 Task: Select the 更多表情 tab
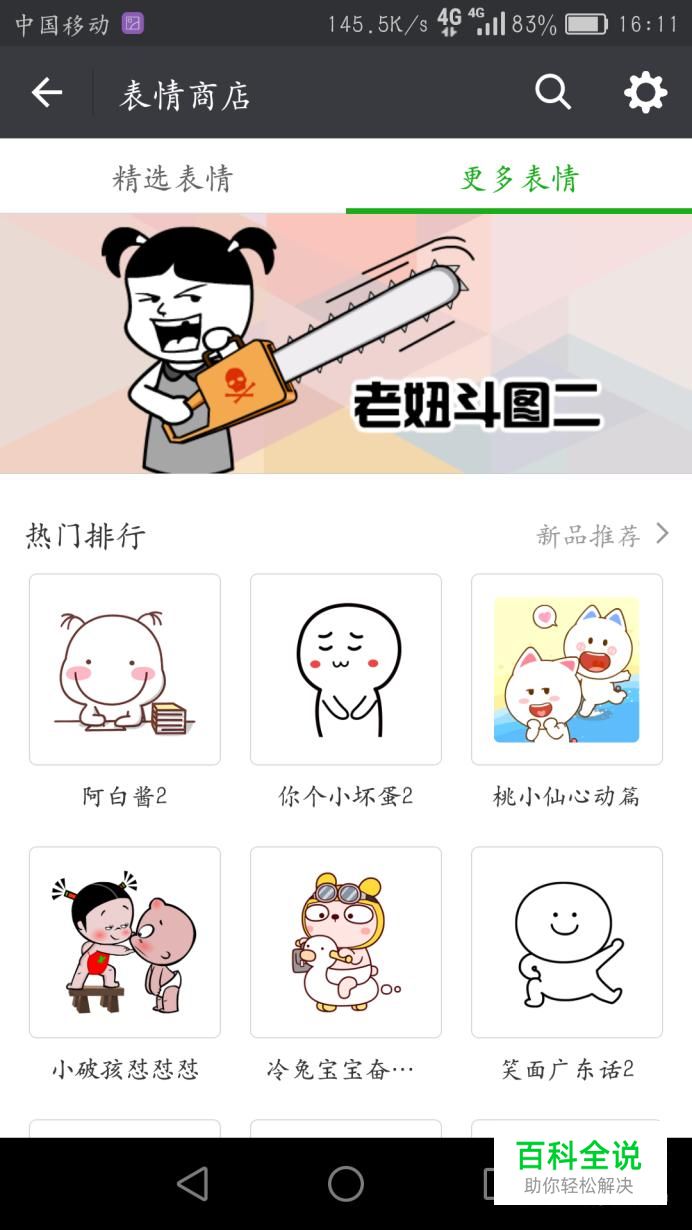[519, 178]
